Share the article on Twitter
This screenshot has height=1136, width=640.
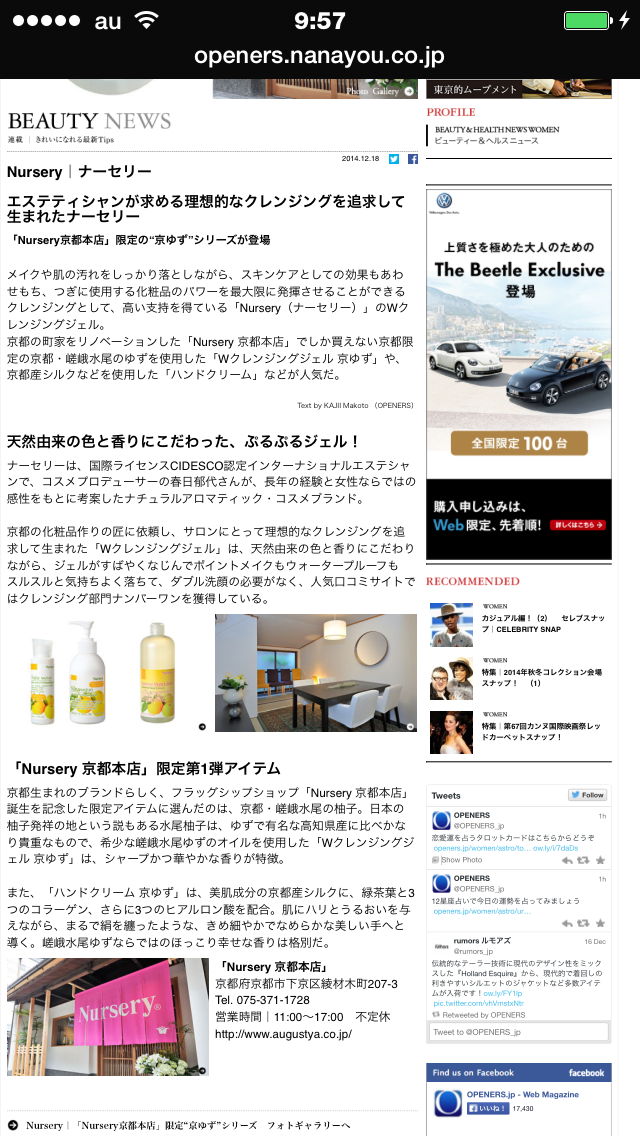pyautogui.click(x=394, y=159)
